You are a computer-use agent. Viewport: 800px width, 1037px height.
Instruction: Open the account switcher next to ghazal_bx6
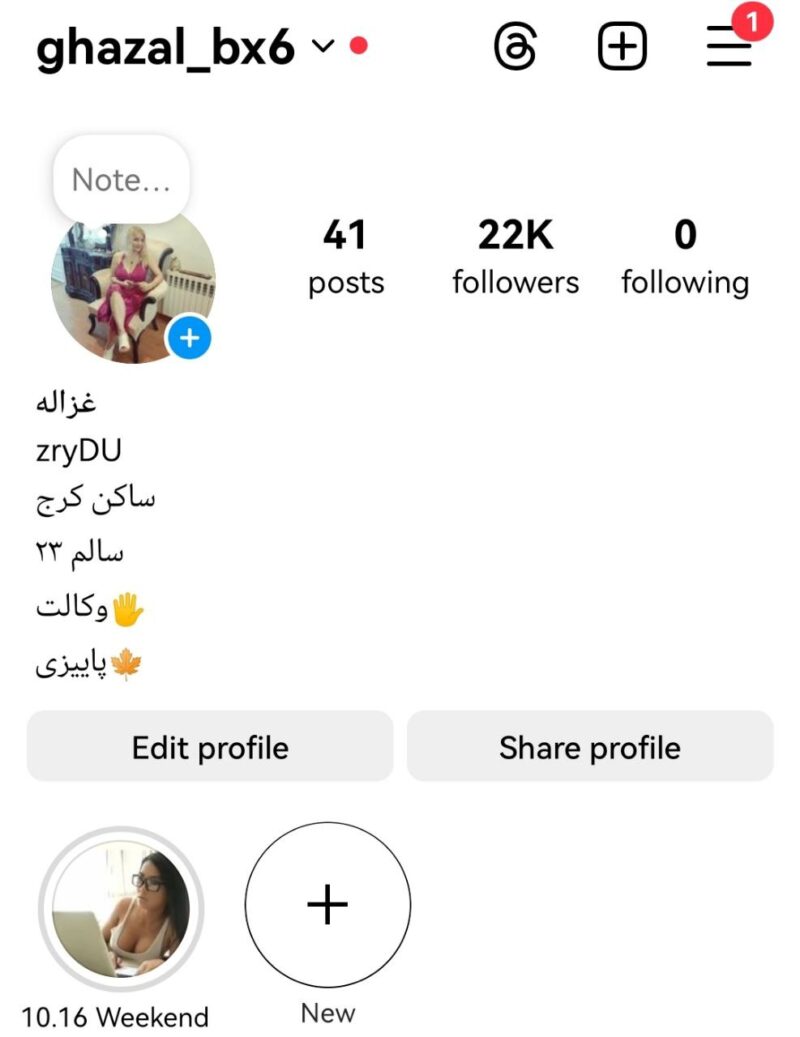pos(322,46)
